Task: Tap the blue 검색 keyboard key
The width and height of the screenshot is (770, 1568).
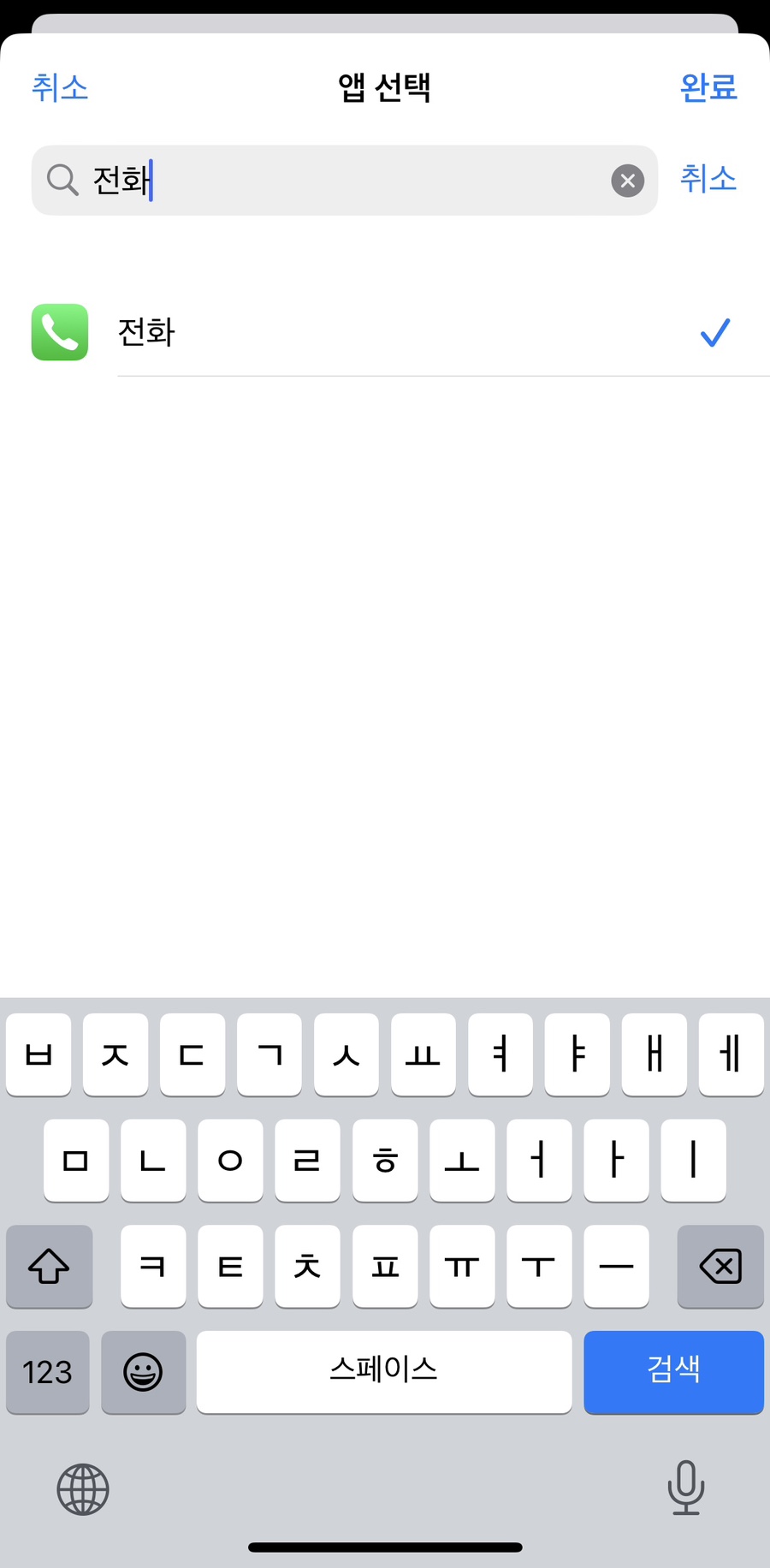Action: 673,1371
